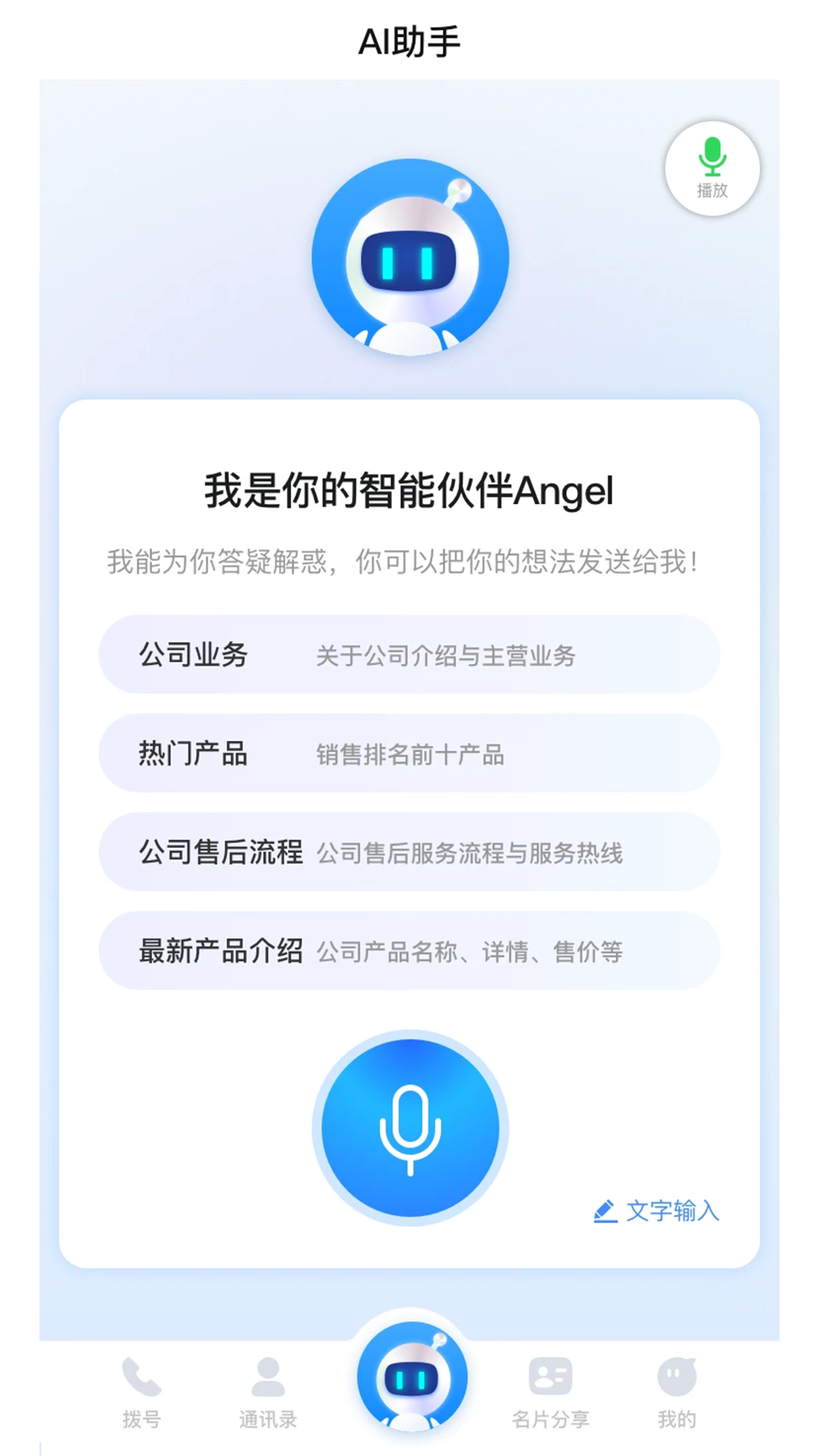Image resolution: width=819 pixels, height=1456 pixels.
Task: Select the 公司业务 suggestion
Action: pos(409,654)
